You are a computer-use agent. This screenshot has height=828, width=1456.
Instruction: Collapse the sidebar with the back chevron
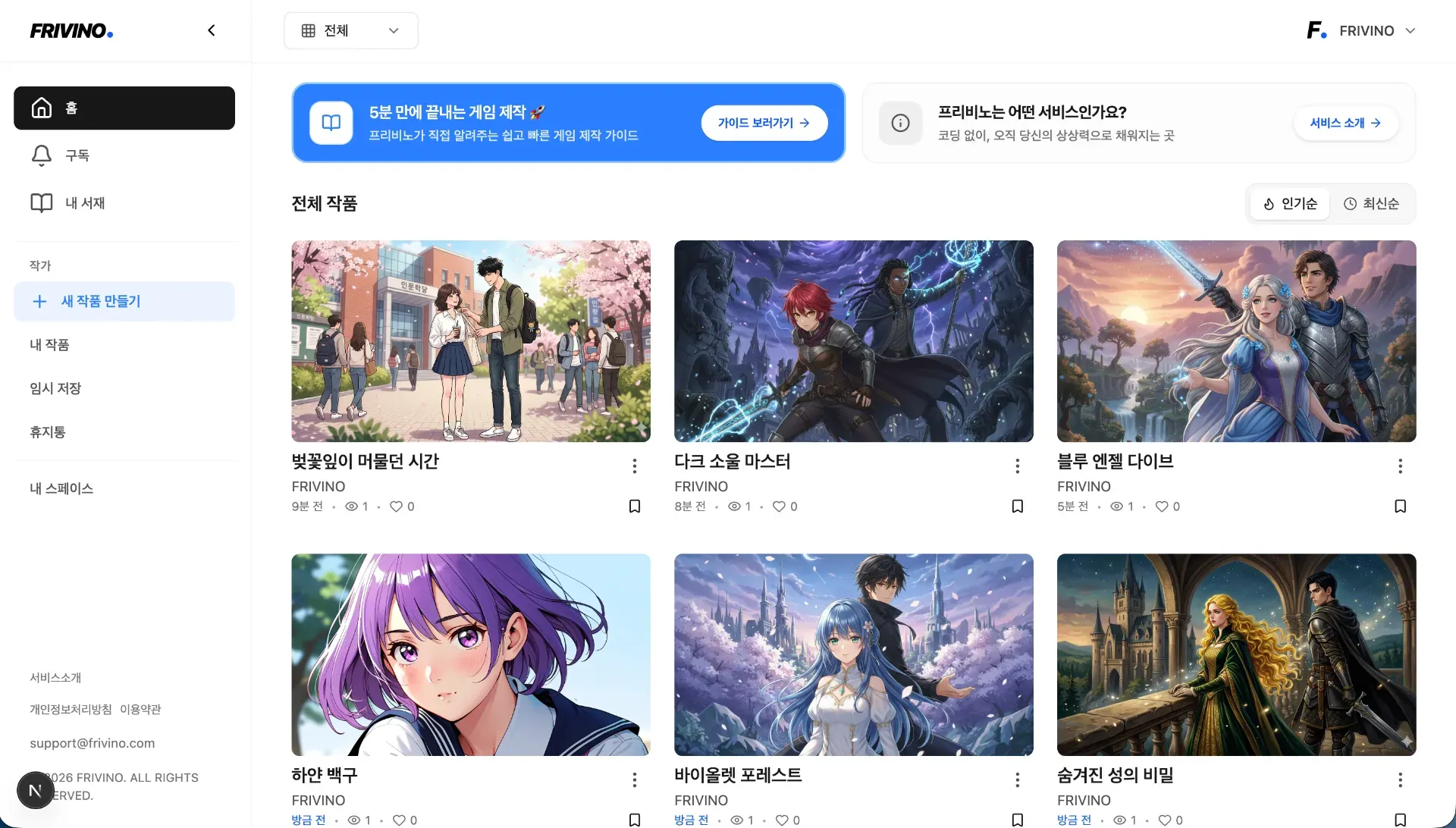pos(212,30)
